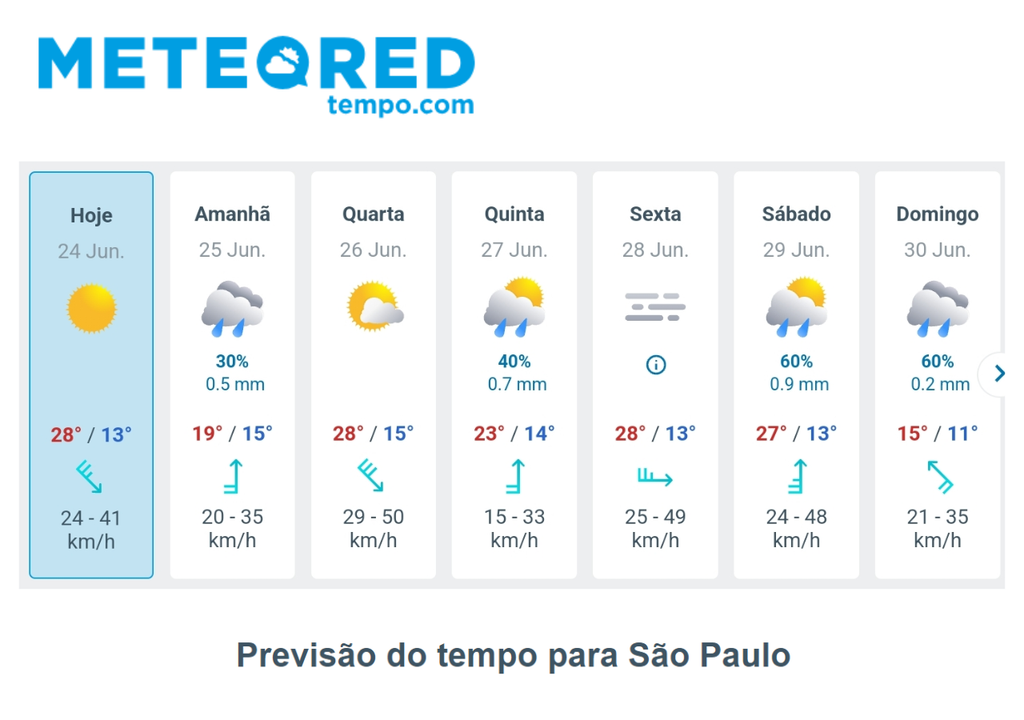
Task: View Quinta 27 Jun. forecast details
Action: [x=514, y=375]
